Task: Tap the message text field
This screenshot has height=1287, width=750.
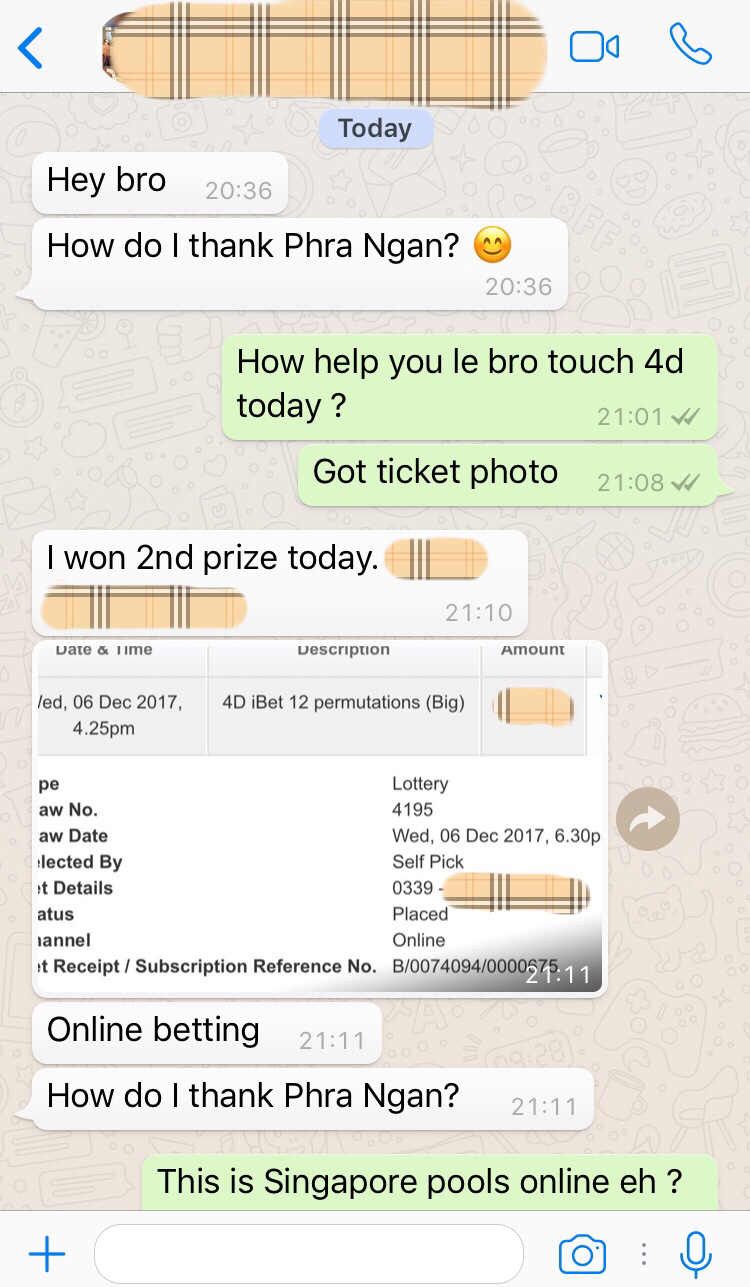Action: click(308, 1253)
